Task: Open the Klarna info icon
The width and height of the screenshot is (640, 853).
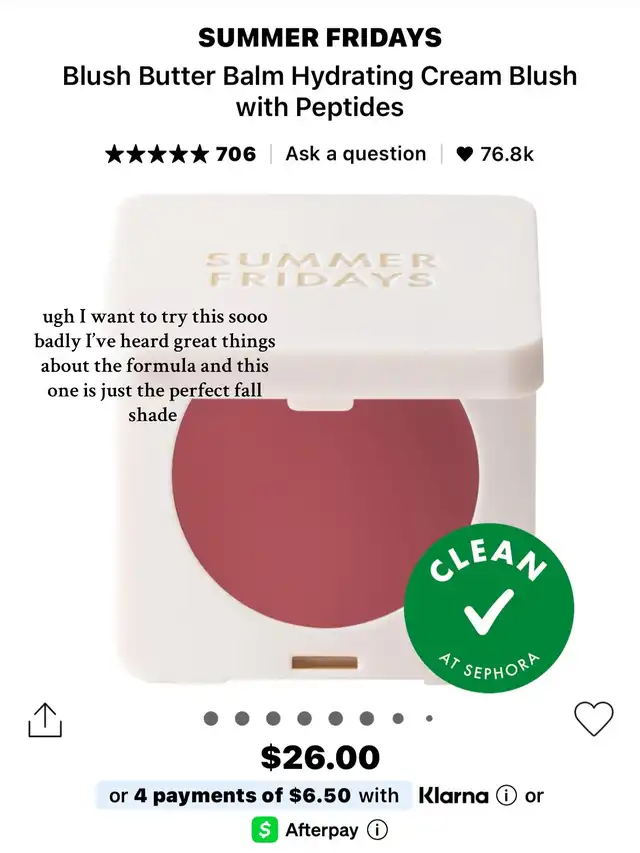Action: tap(506, 796)
